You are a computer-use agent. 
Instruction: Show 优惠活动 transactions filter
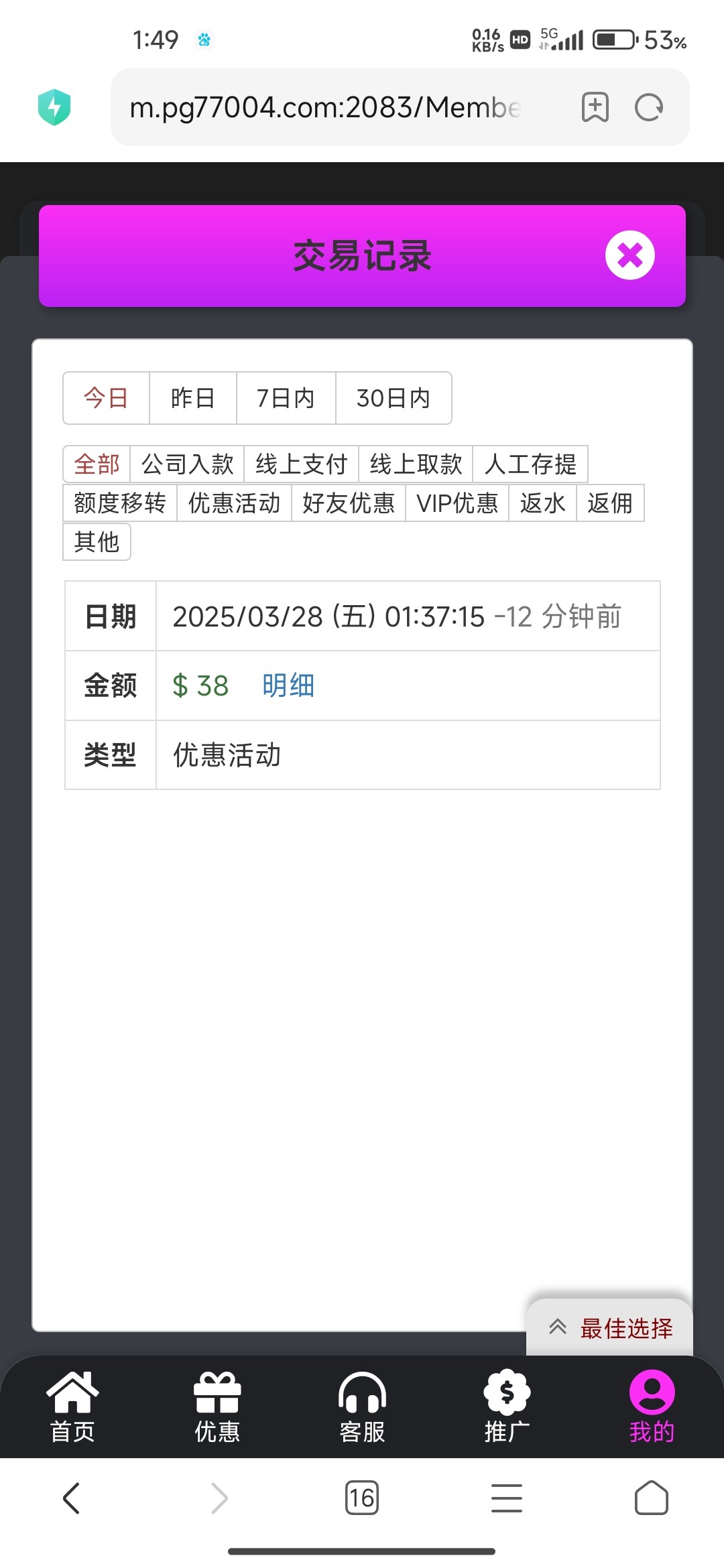(x=234, y=503)
